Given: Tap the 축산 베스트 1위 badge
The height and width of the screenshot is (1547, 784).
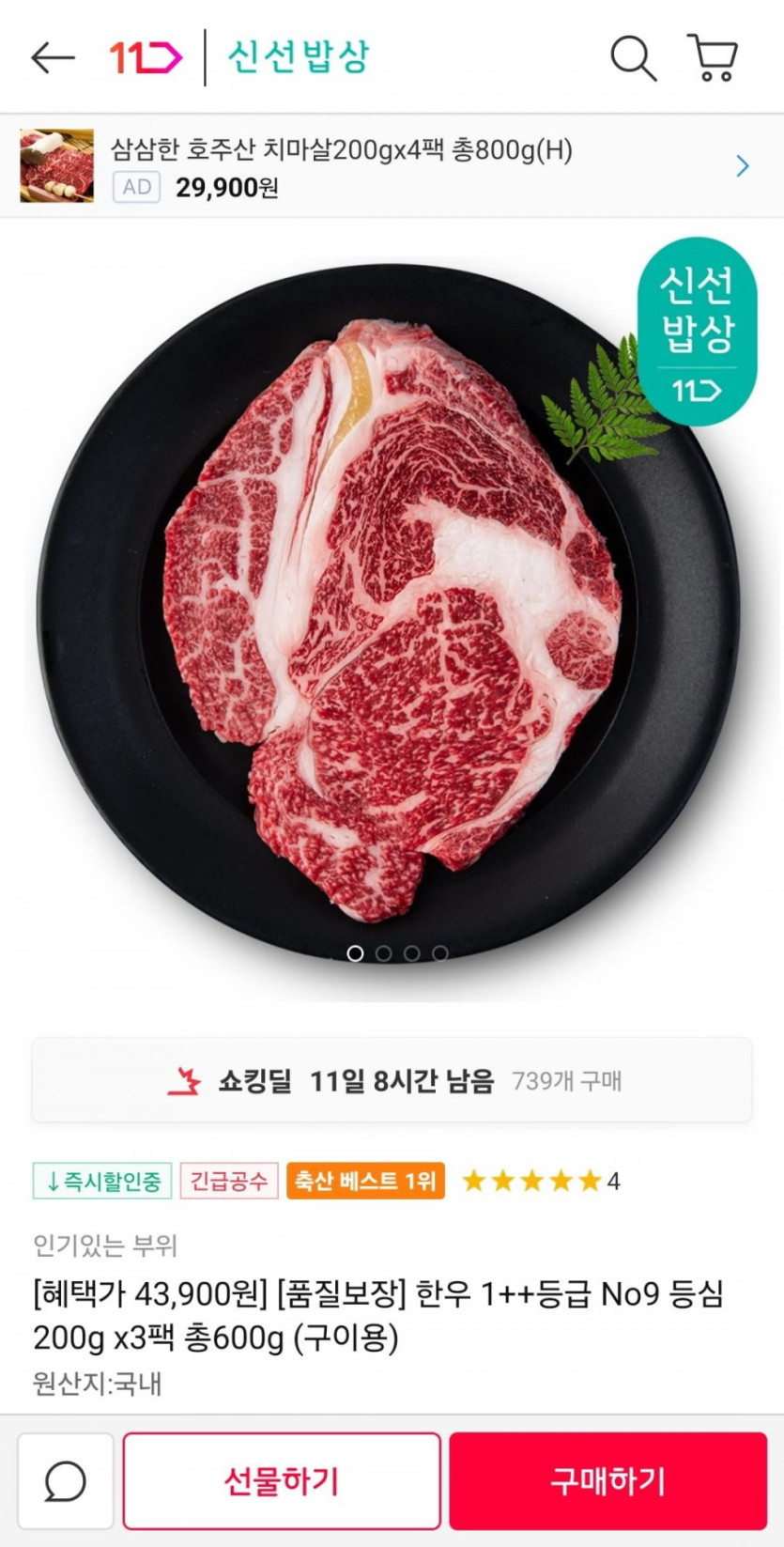Looking at the screenshot, I should click(x=365, y=1181).
